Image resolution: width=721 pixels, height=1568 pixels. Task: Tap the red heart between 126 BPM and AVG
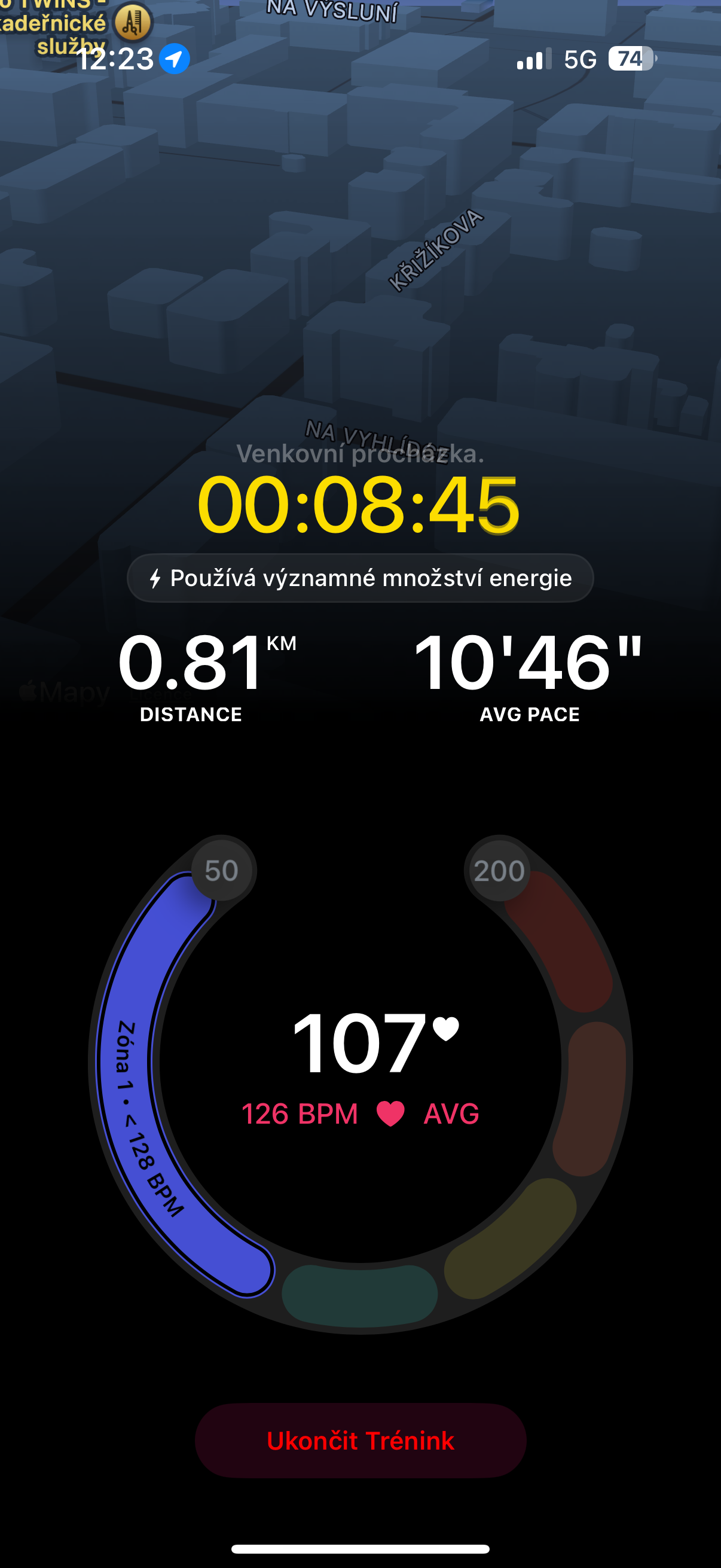[x=389, y=1111]
